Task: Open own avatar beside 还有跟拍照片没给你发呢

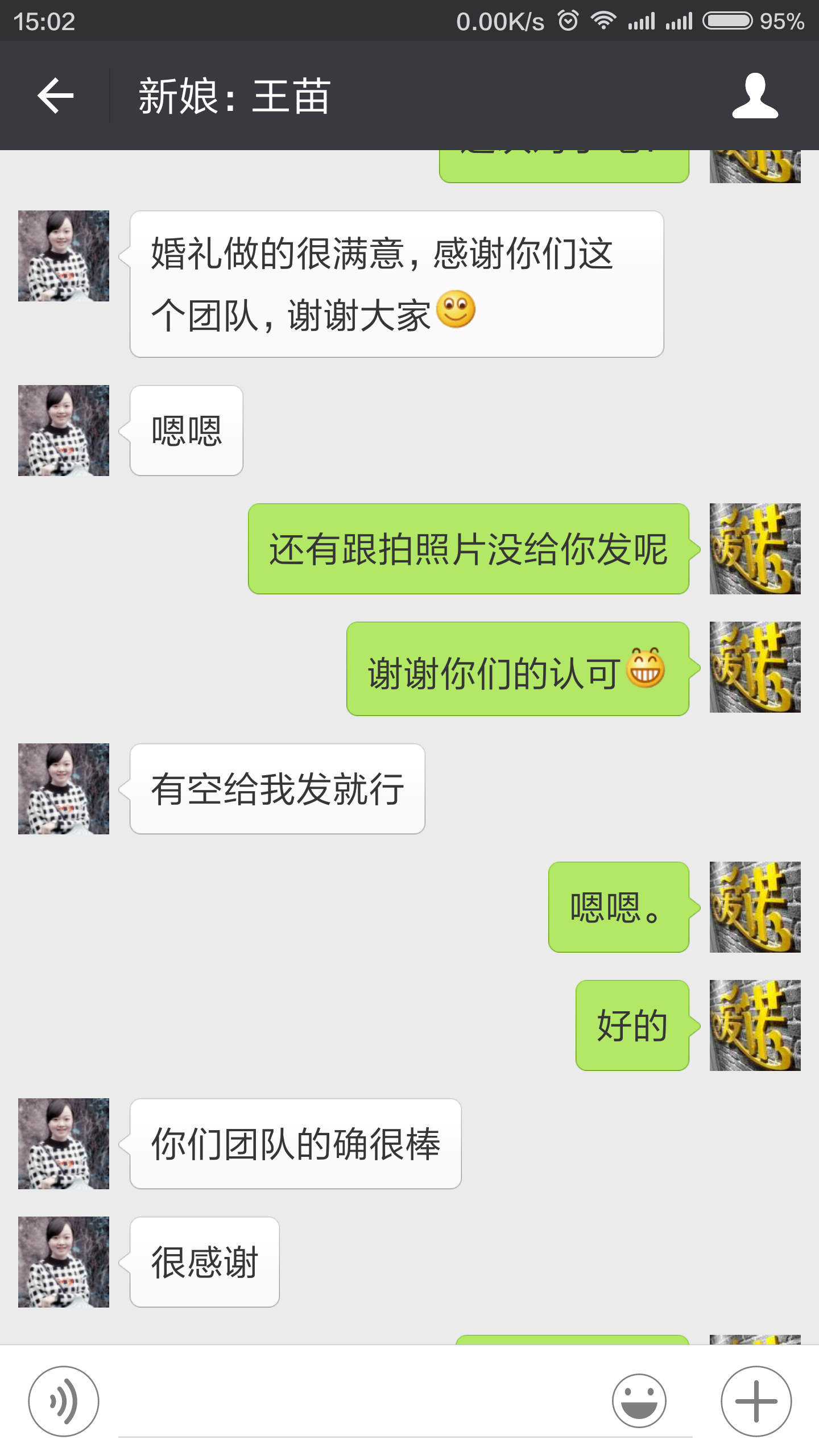Action: tap(755, 549)
